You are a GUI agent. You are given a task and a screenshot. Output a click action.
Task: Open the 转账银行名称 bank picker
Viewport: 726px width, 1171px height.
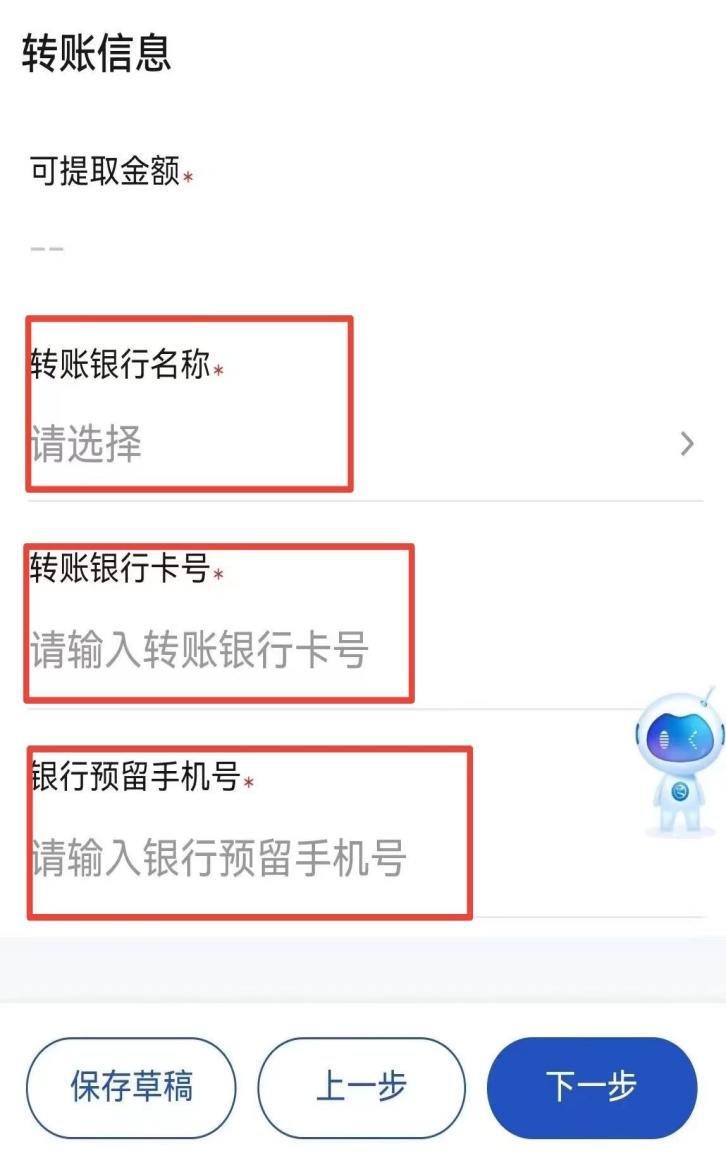(364, 444)
